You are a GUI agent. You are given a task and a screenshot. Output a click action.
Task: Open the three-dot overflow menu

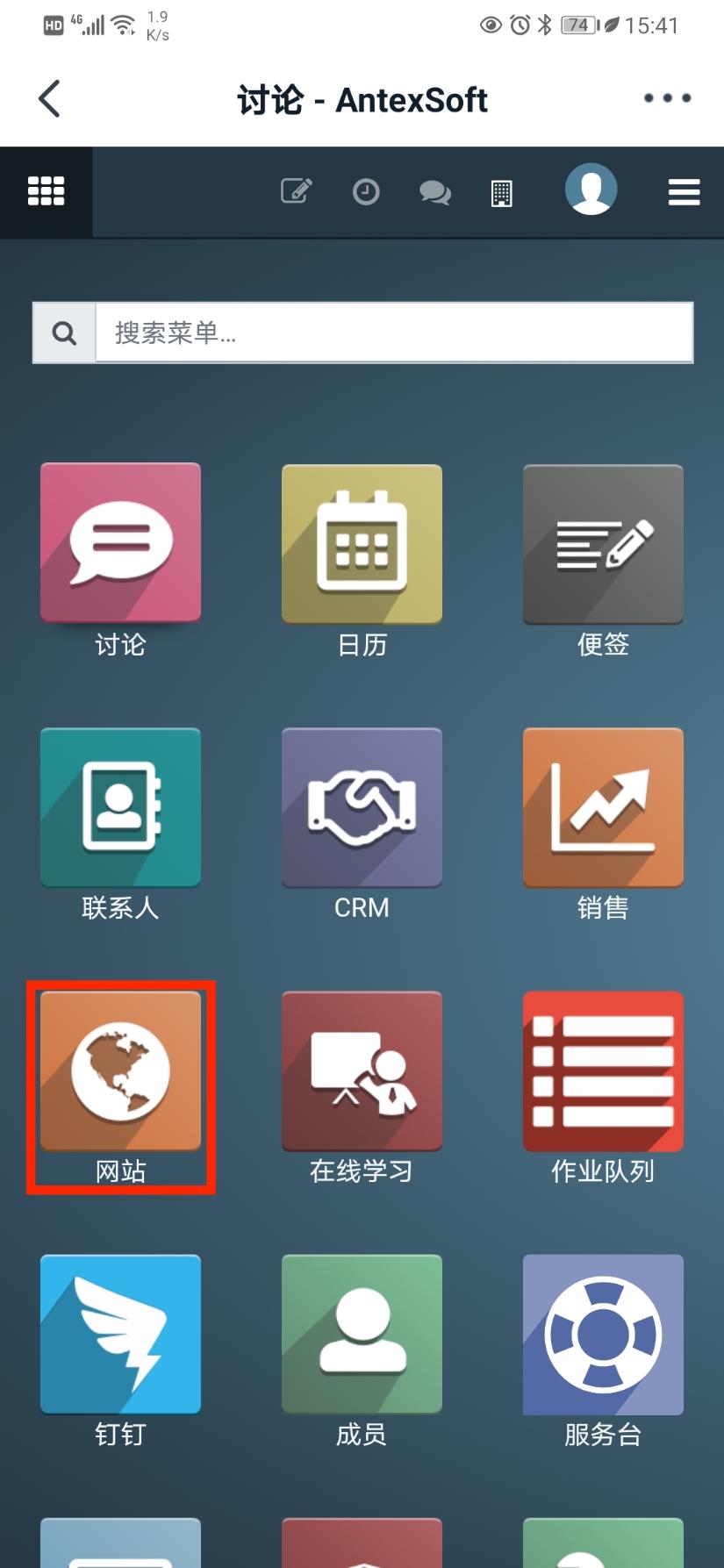click(667, 98)
